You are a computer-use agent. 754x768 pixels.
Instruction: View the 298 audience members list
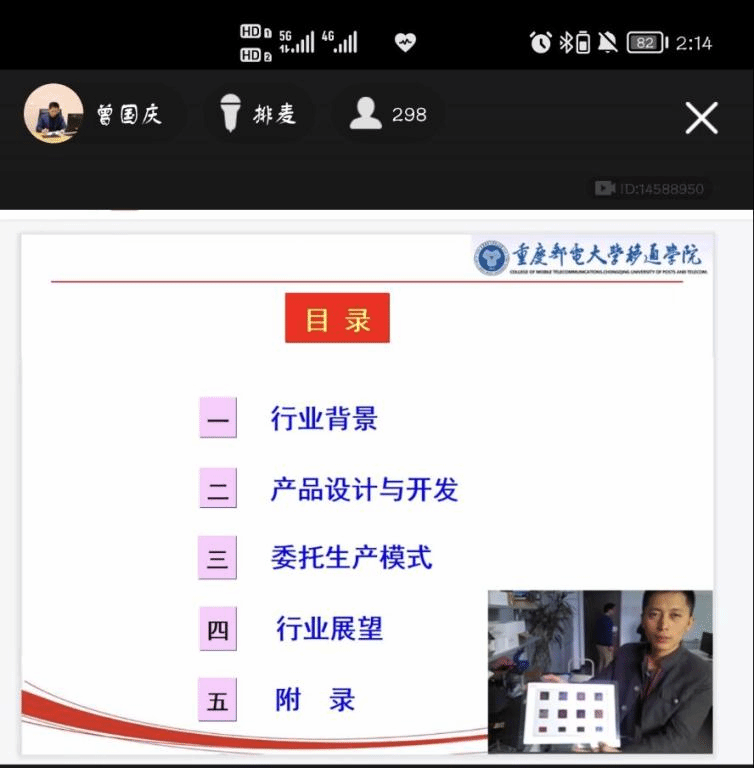[388, 114]
